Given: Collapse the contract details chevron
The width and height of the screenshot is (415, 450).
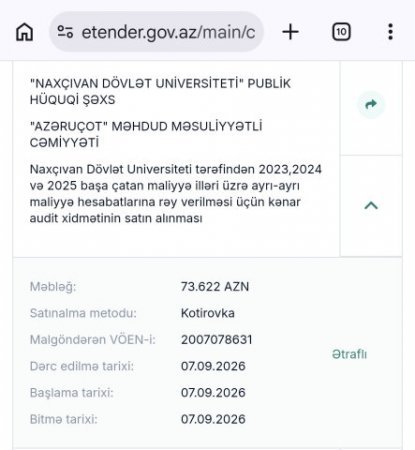Looking at the screenshot, I should pyautogui.click(x=371, y=205).
